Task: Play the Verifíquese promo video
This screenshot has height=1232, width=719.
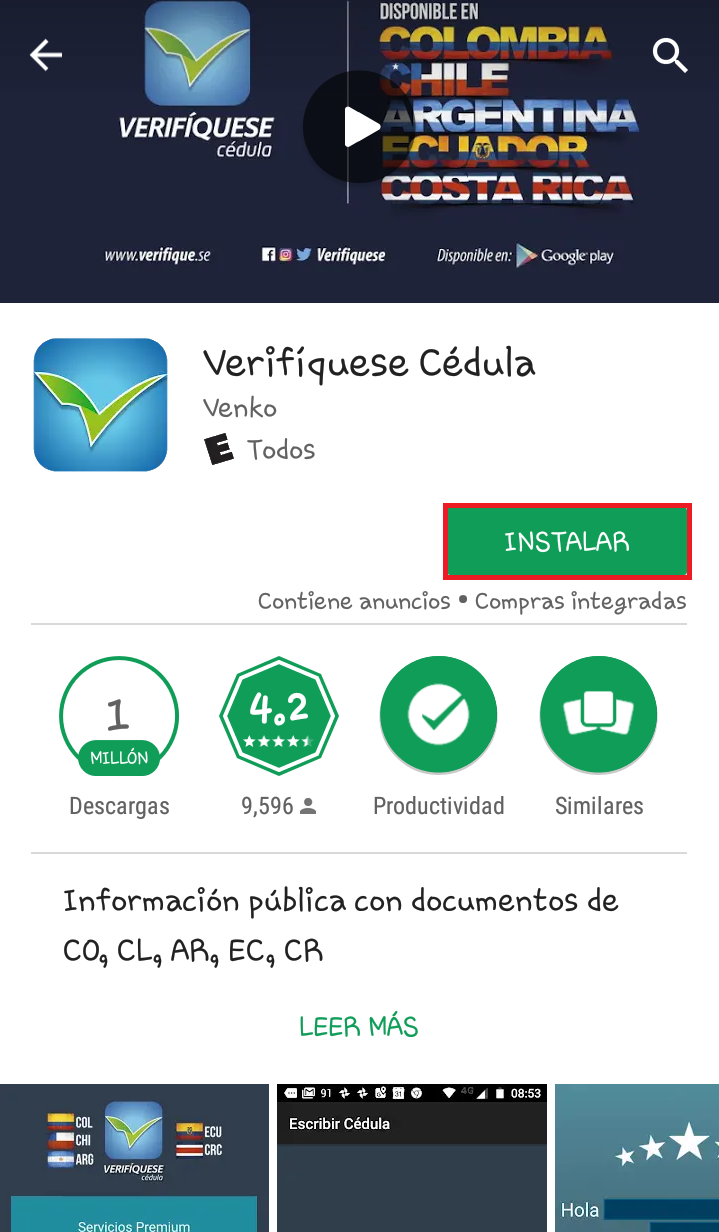Action: [x=358, y=126]
